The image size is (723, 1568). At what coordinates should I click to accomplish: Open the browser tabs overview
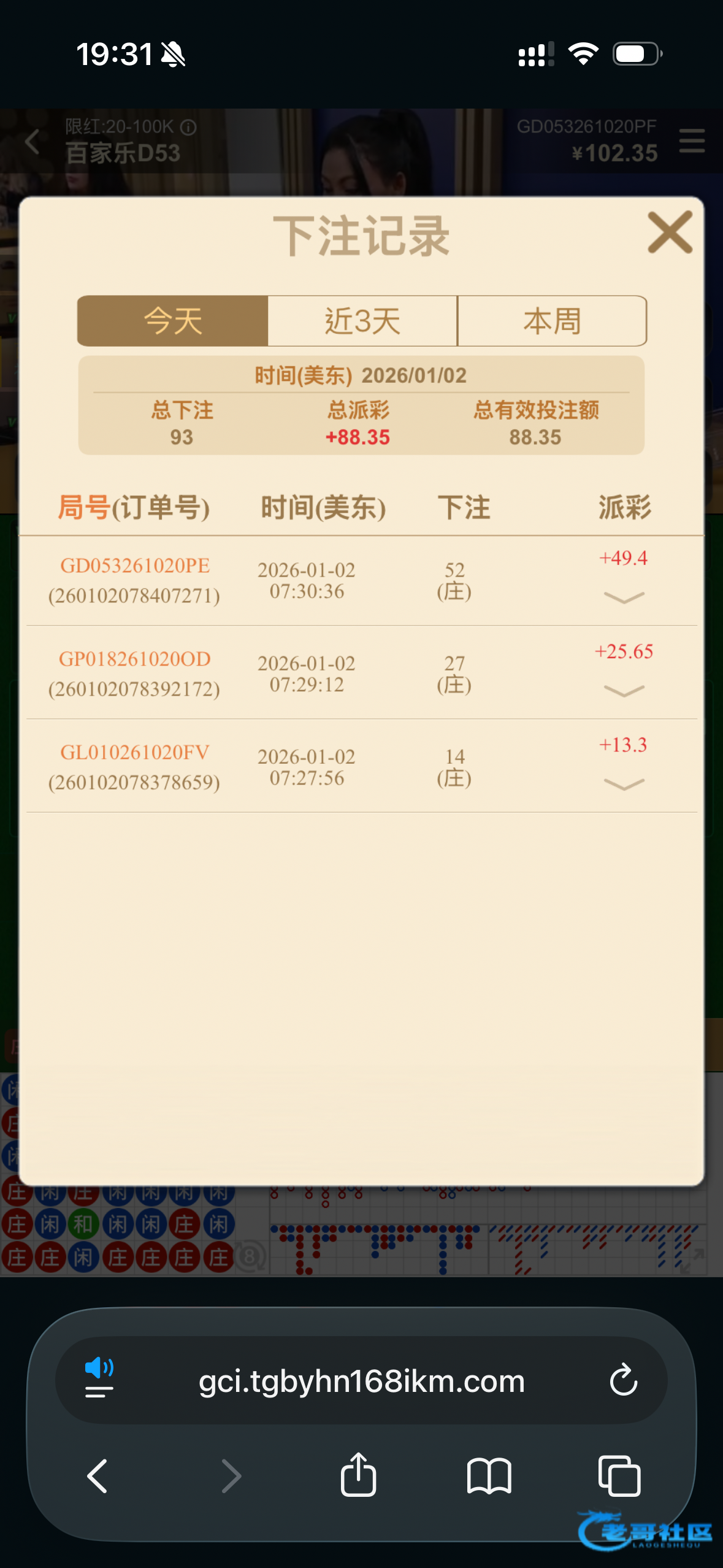[619, 1475]
